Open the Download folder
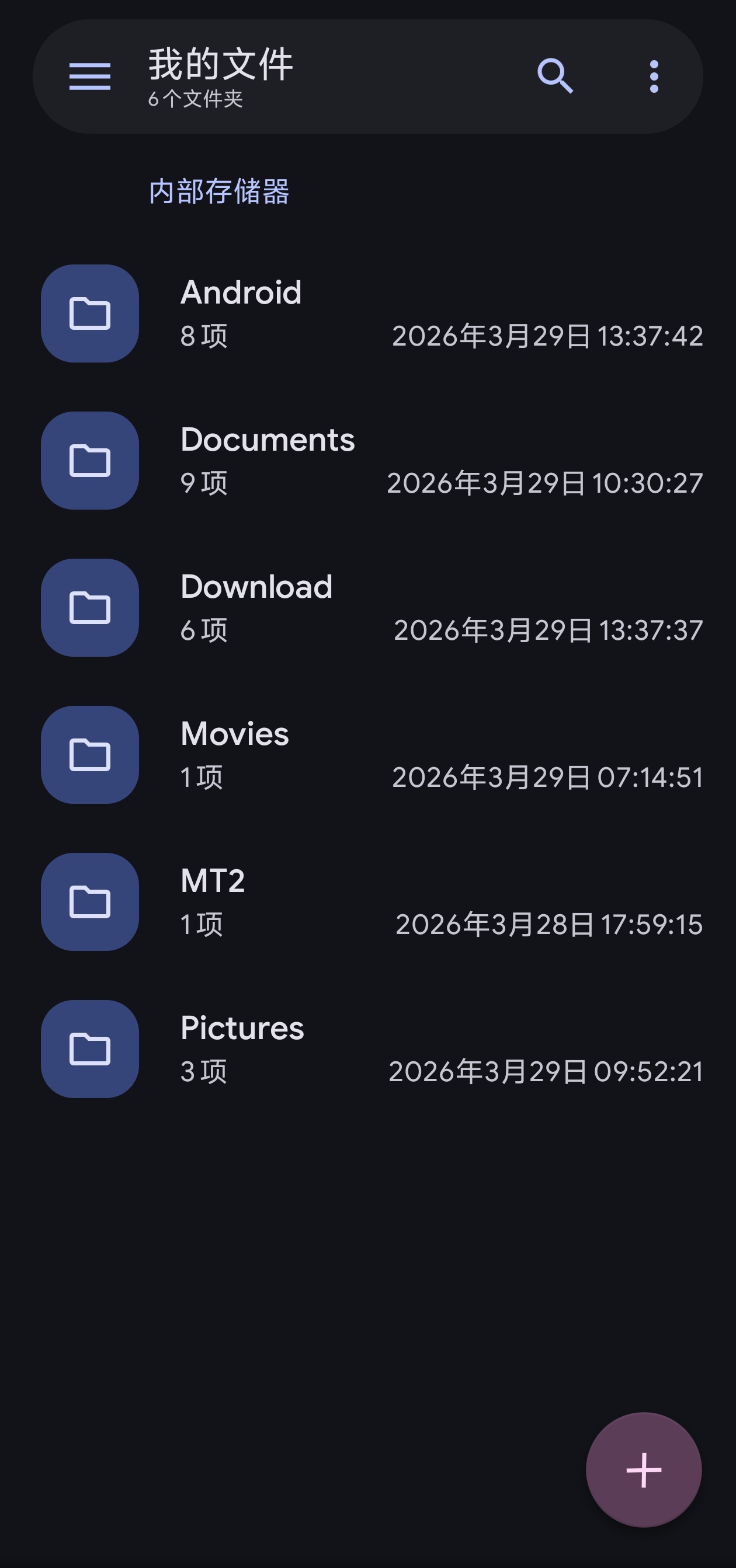This screenshot has height=1568, width=736. click(x=368, y=608)
